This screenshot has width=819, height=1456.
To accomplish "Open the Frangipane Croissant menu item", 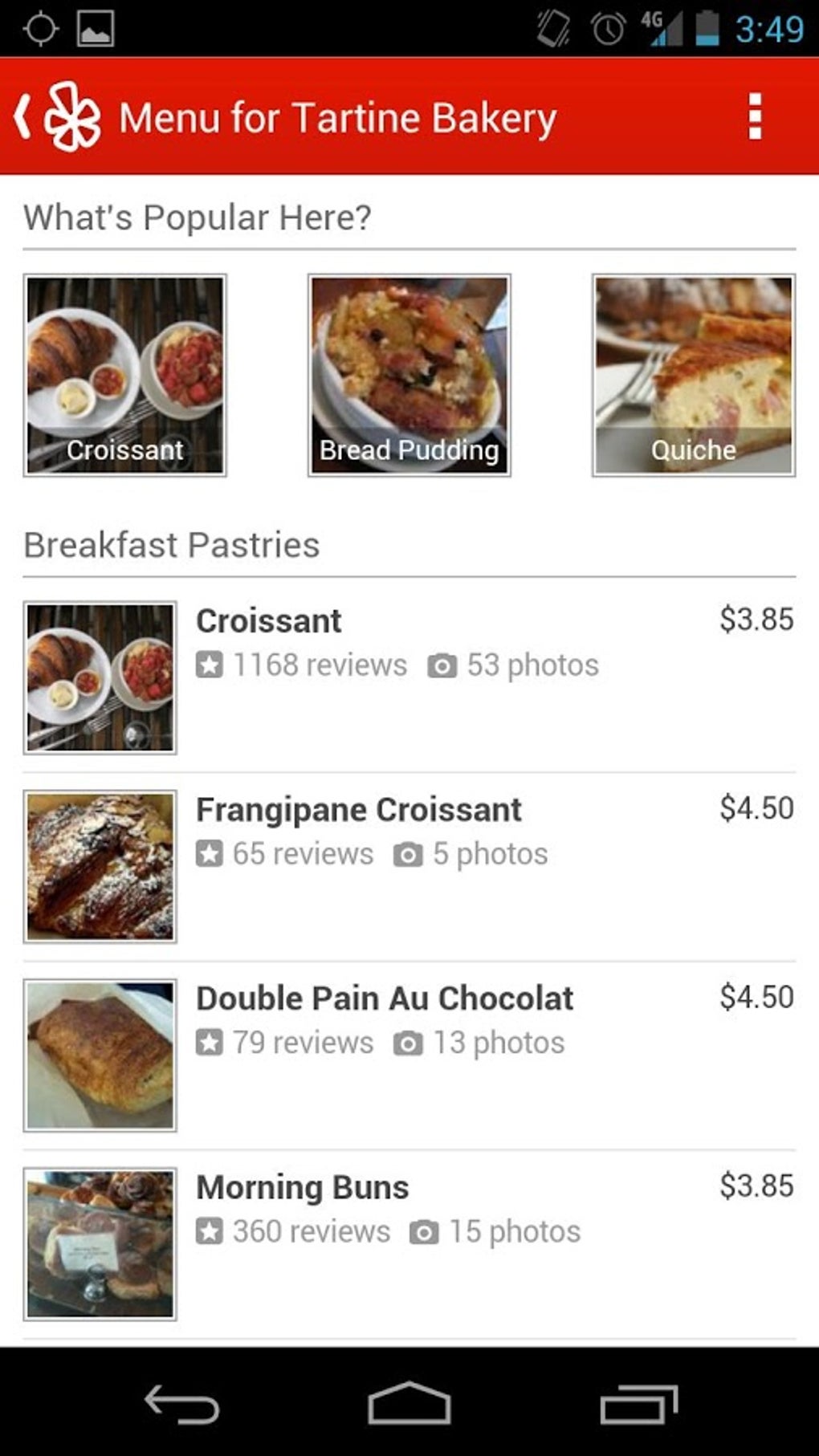I will [x=409, y=865].
